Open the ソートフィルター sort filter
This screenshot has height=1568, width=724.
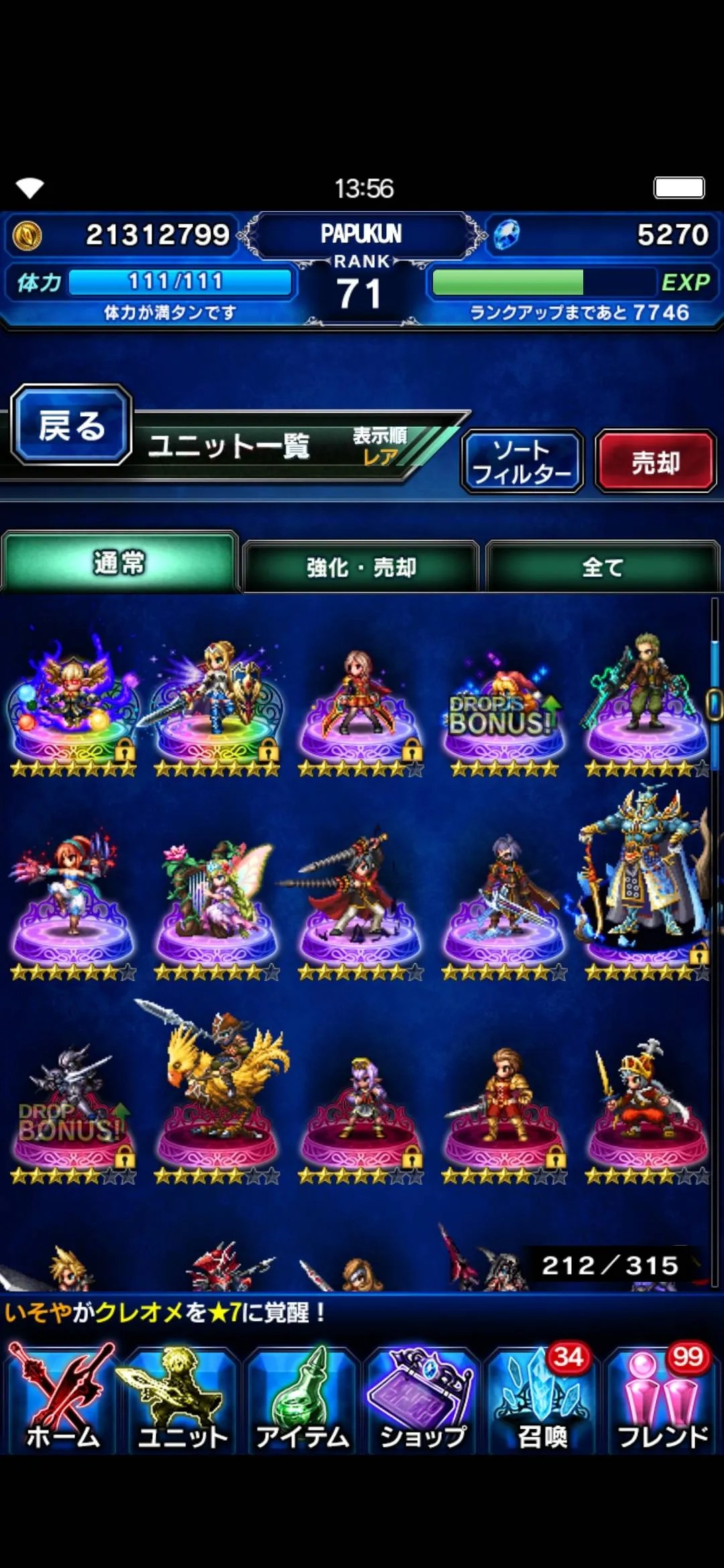[x=522, y=462]
